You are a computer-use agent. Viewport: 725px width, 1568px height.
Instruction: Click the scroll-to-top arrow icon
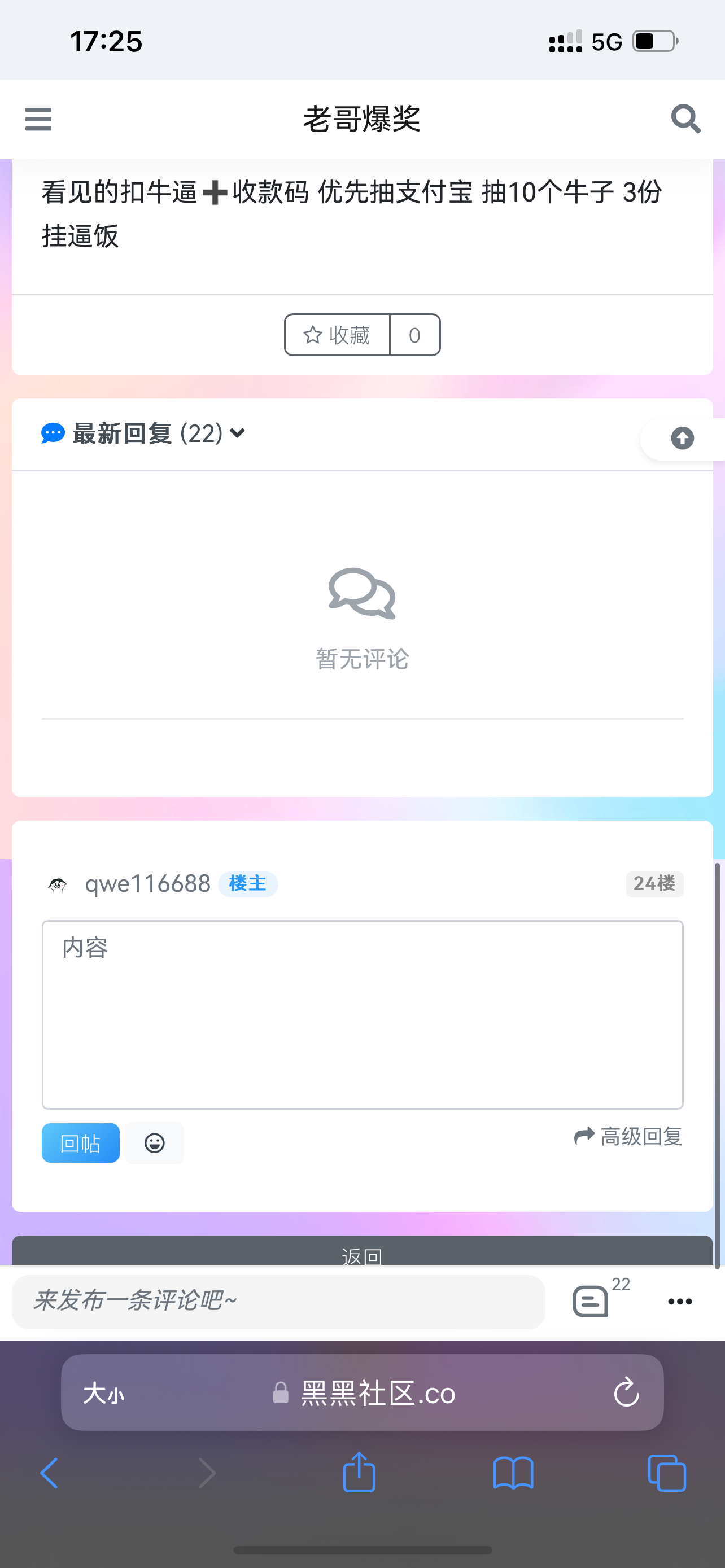coord(682,437)
